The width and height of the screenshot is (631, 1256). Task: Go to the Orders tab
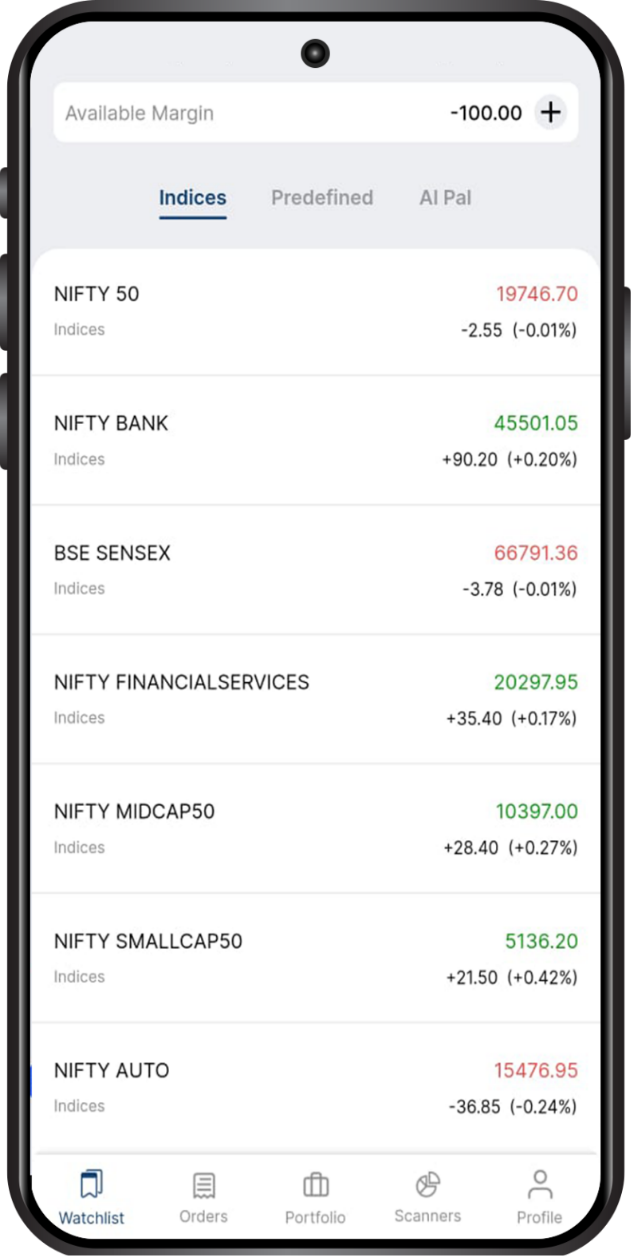(x=204, y=1198)
